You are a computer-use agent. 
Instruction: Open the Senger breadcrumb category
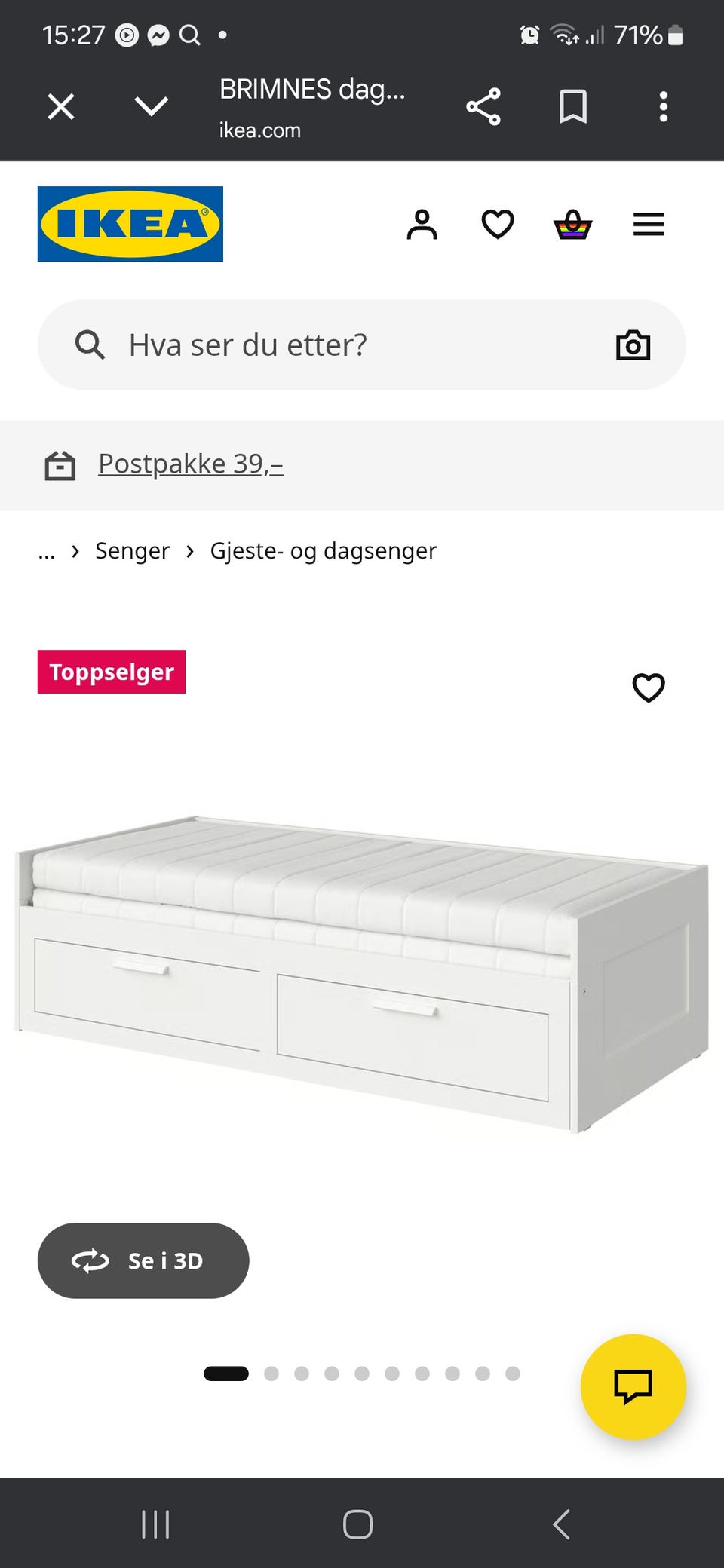click(x=133, y=550)
